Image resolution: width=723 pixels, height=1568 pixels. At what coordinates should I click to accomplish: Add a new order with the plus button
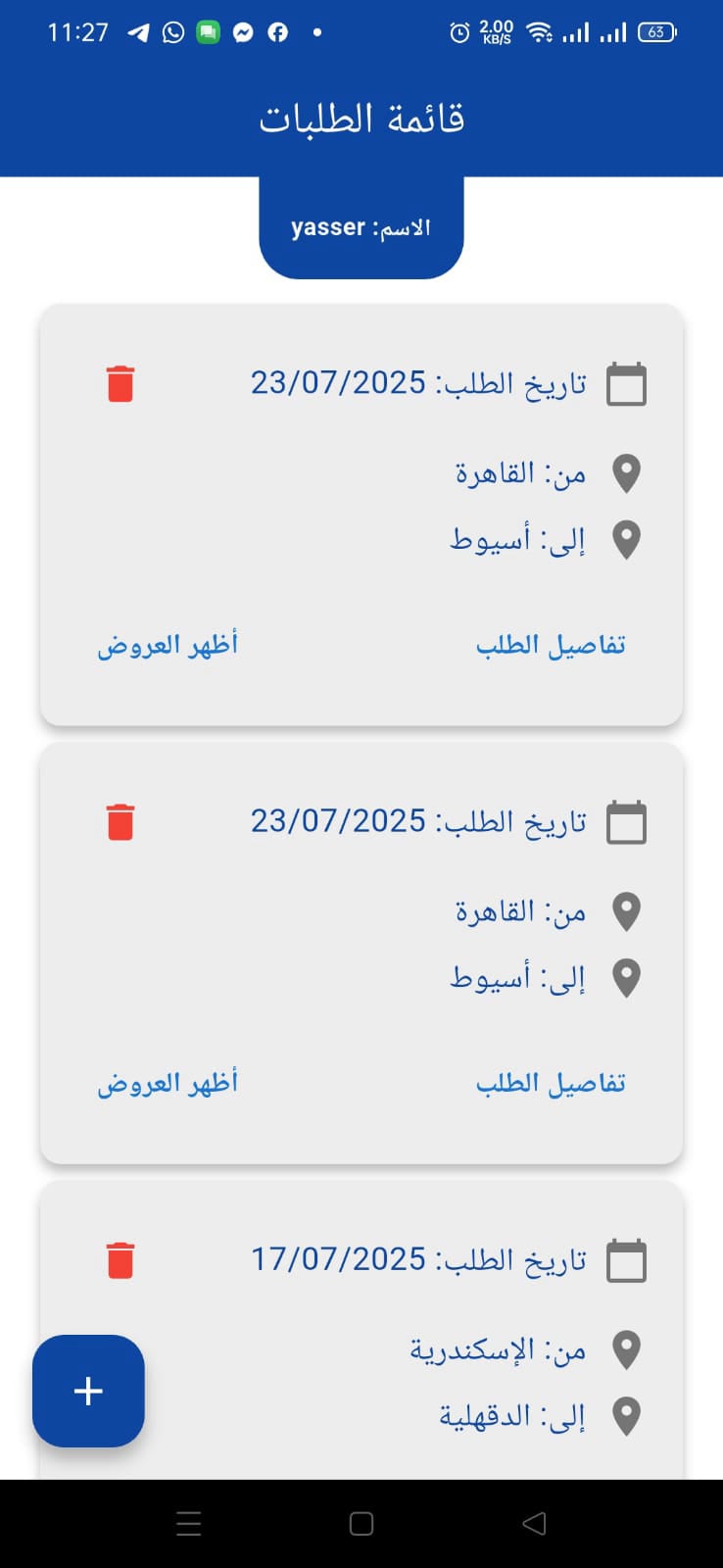pyautogui.click(x=88, y=1391)
